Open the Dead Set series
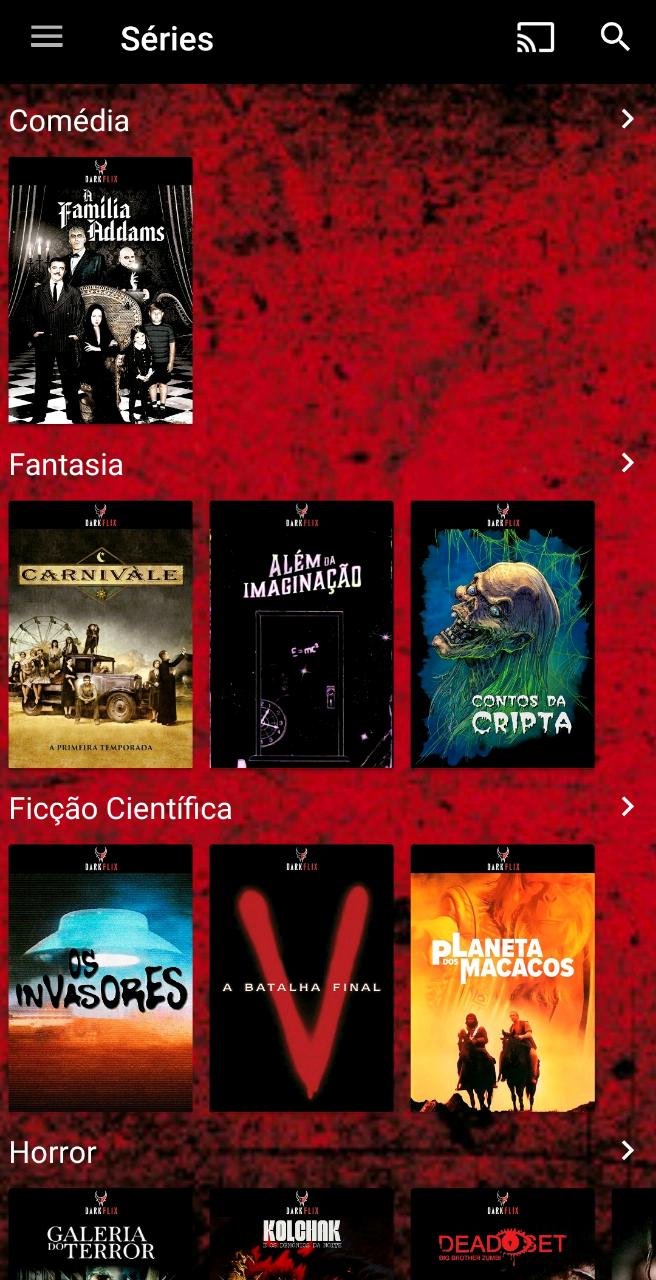The image size is (656, 1280). tap(502, 1234)
